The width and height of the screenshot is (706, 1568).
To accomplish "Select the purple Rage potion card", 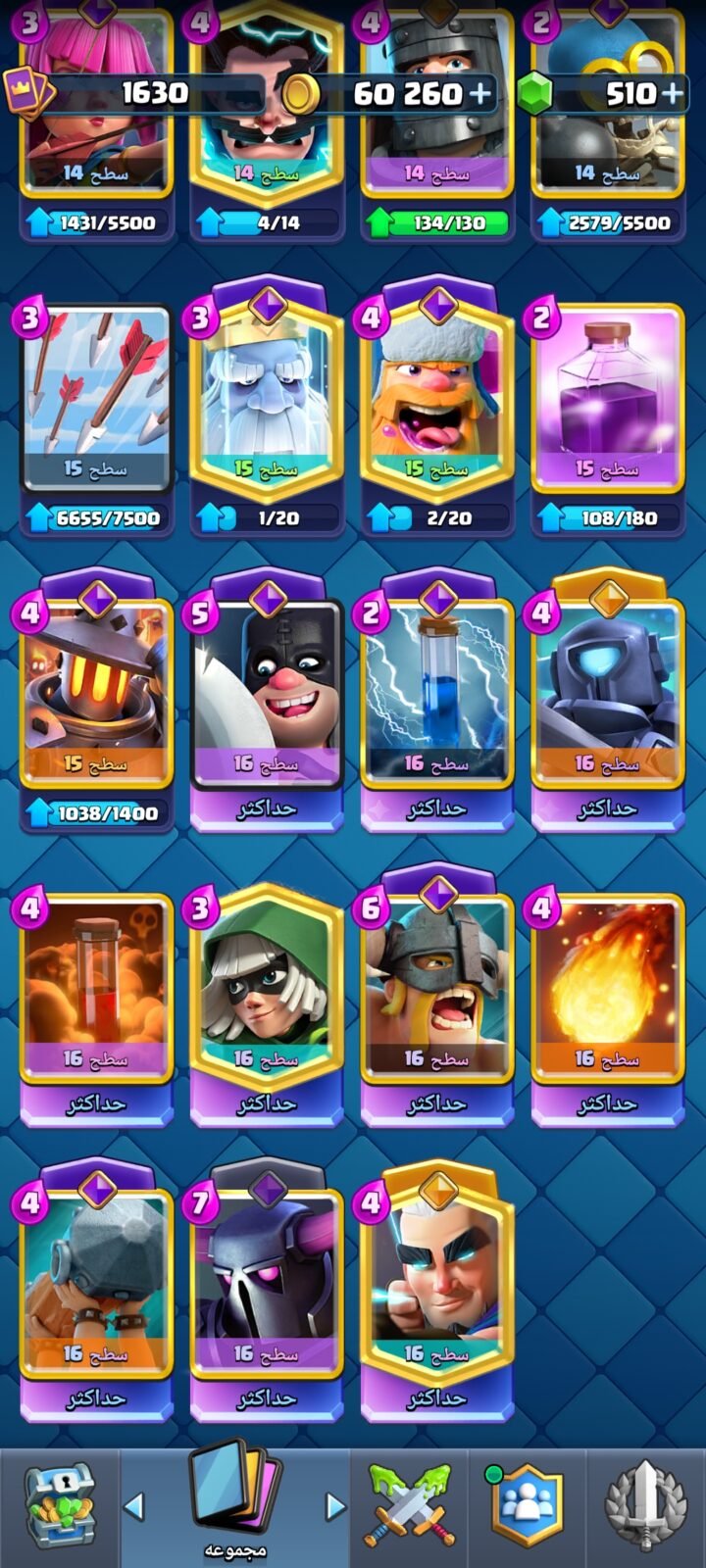I will click(x=607, y=418).
